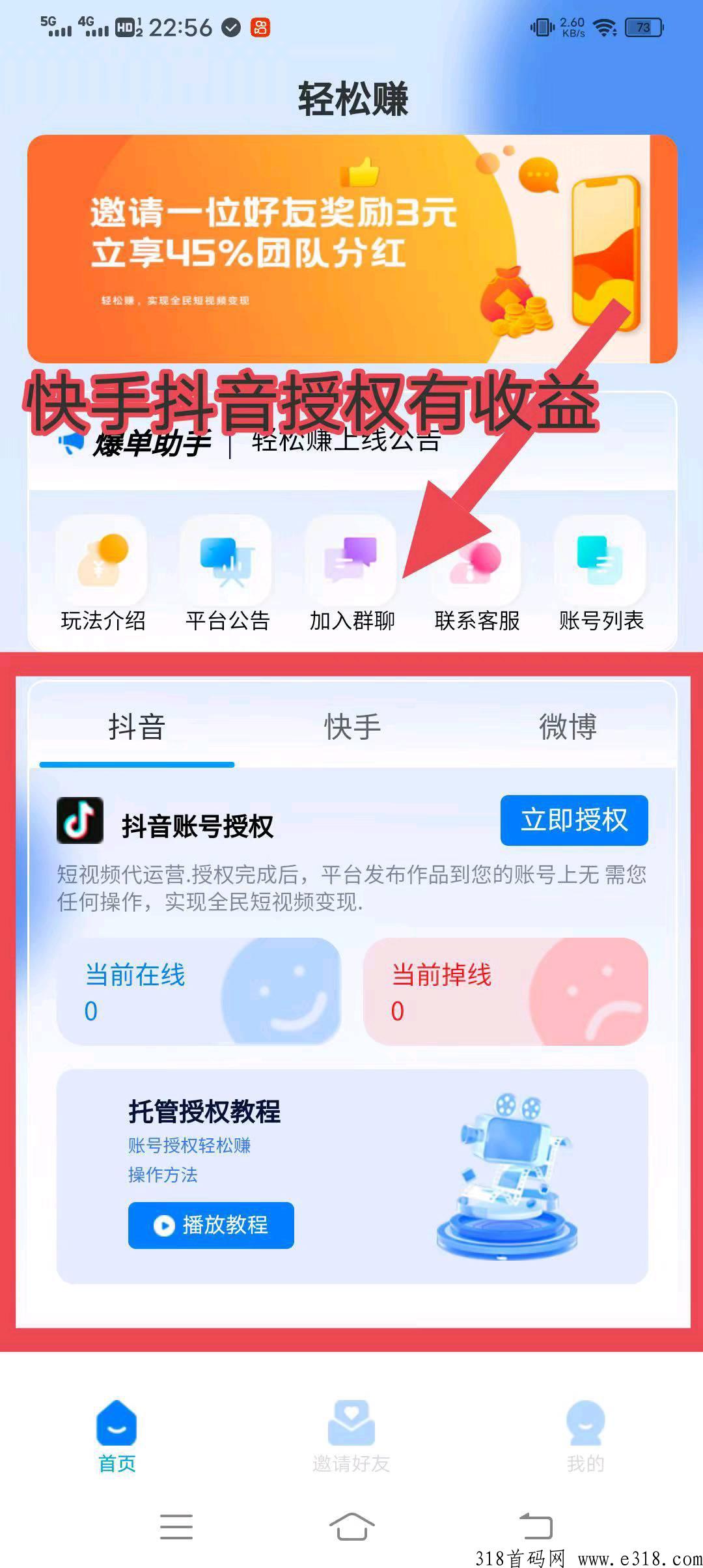
Task: Open the invite-friend reward banner
Action: pos(351,249)
